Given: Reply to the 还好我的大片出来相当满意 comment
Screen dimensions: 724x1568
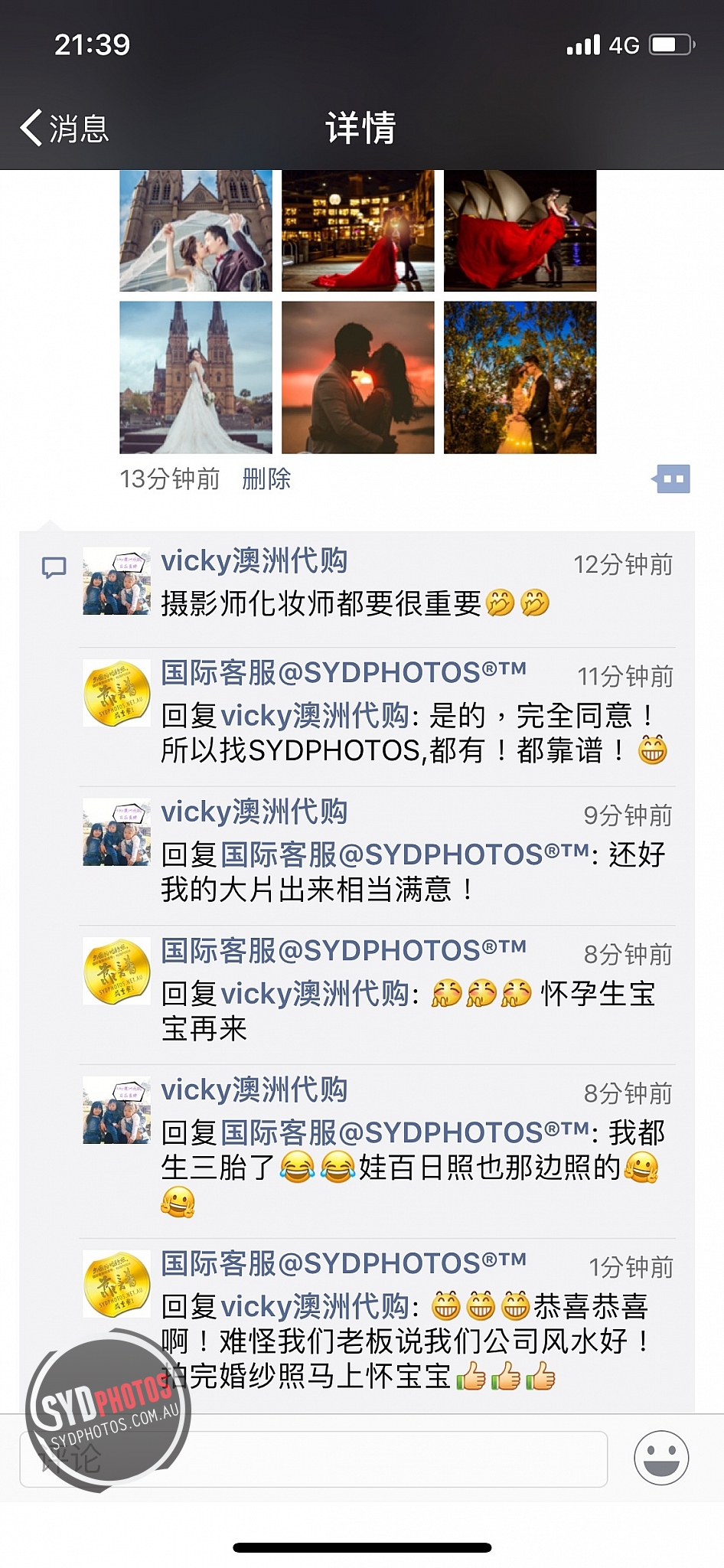Looking at the screenshot, I should [x=413, y=872].
